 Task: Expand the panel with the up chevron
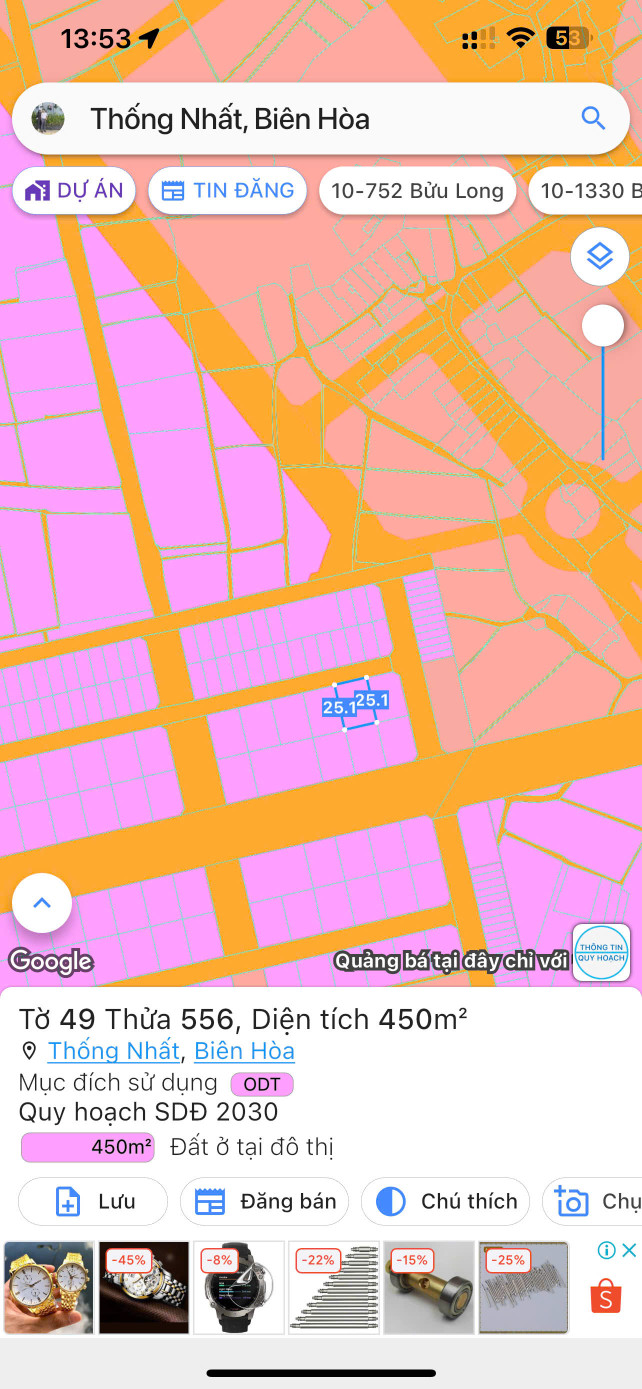coord(42,903)
